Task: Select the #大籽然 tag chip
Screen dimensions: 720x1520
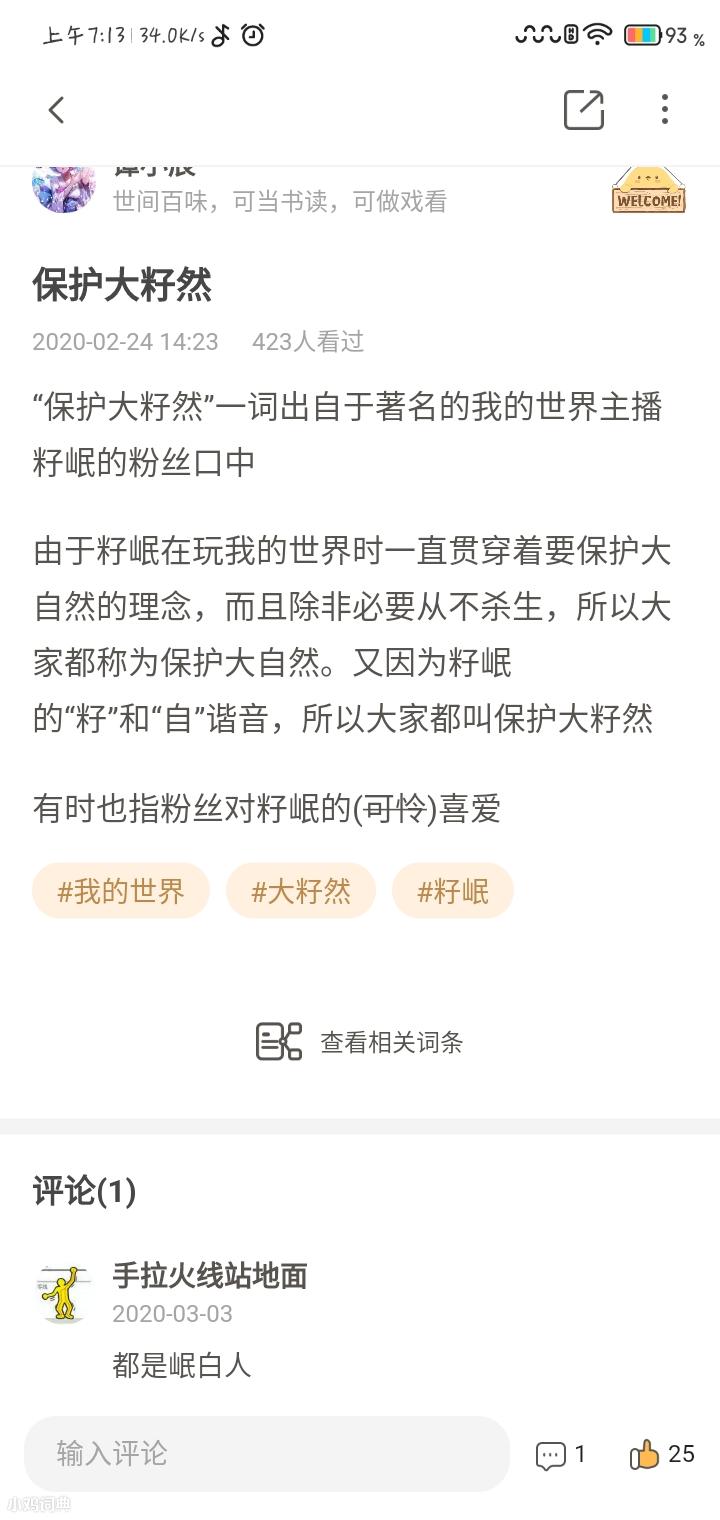Action: (301, 891)
